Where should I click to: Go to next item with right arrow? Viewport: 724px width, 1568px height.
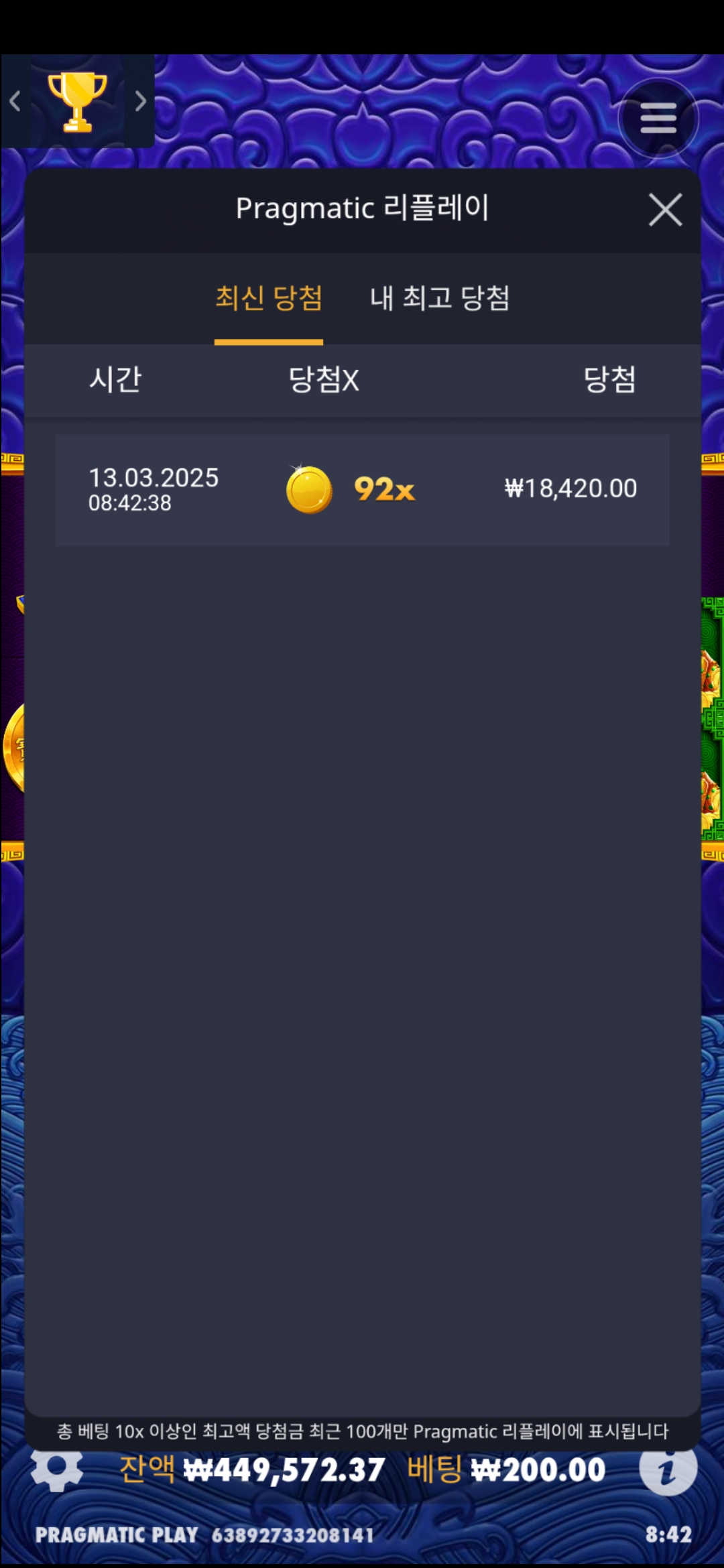click(x=140, y=101)
